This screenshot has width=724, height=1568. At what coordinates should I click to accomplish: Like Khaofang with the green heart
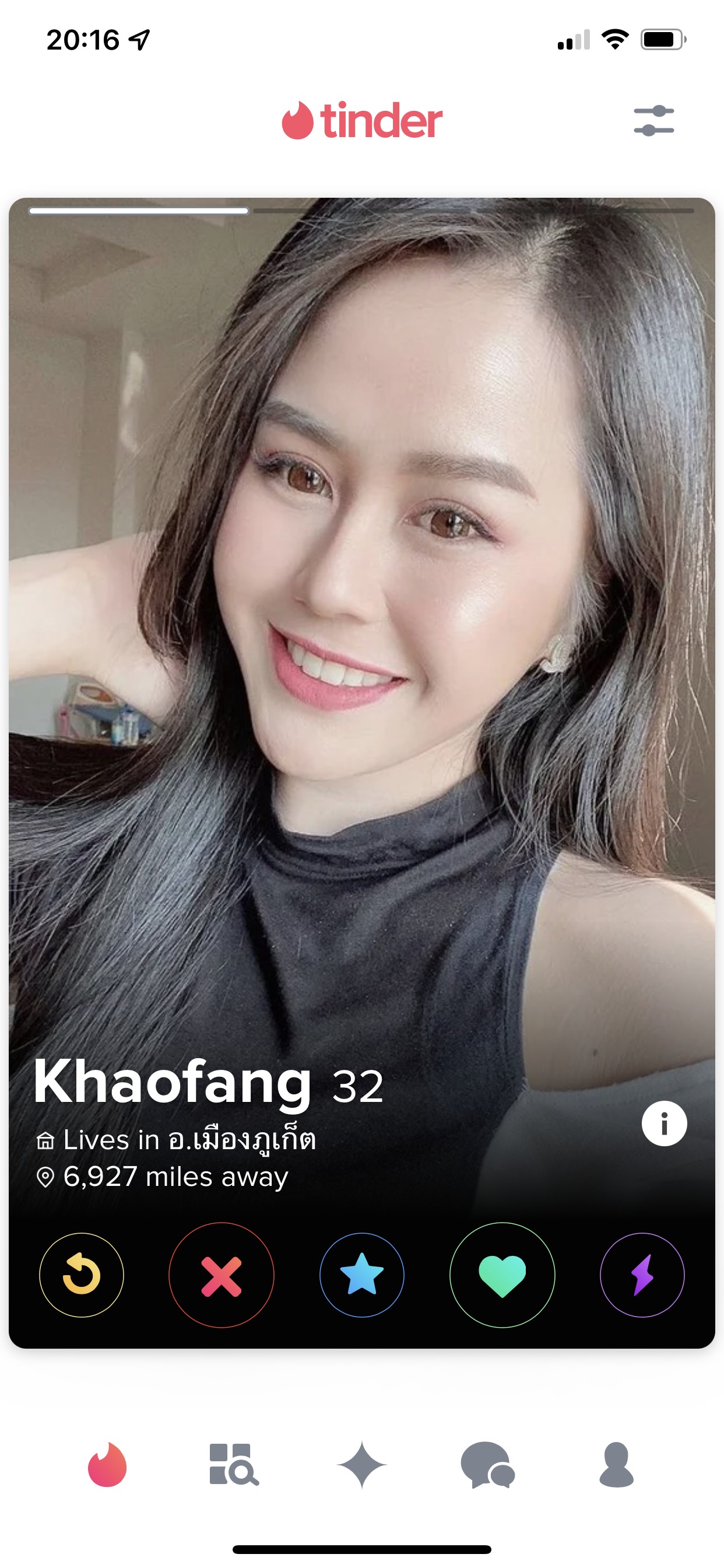[x=502, y=1275]
